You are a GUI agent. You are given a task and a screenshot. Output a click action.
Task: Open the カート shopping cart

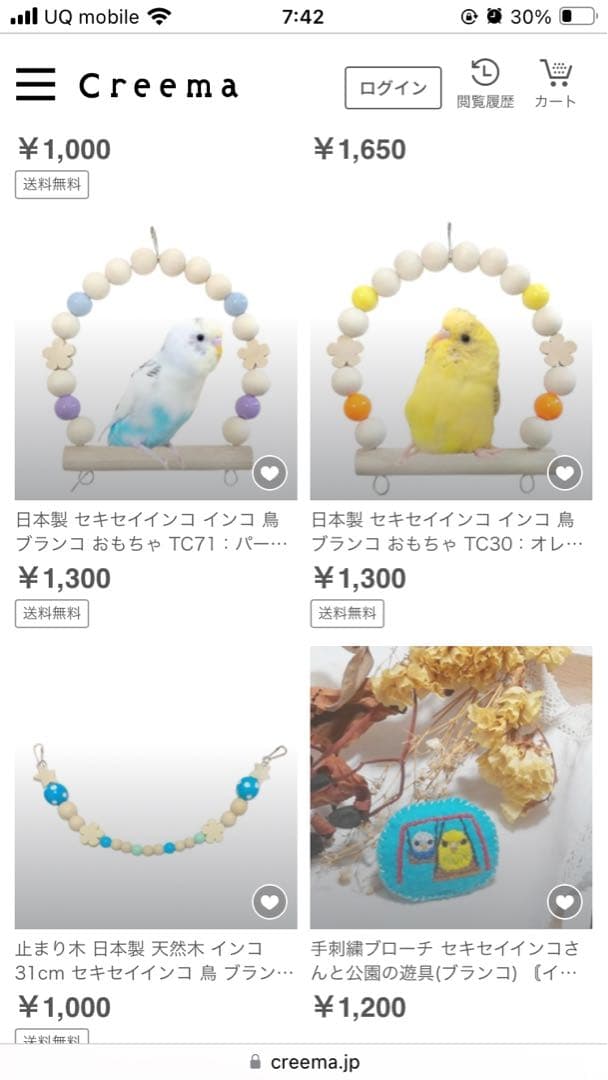click(x=555, y=84)
